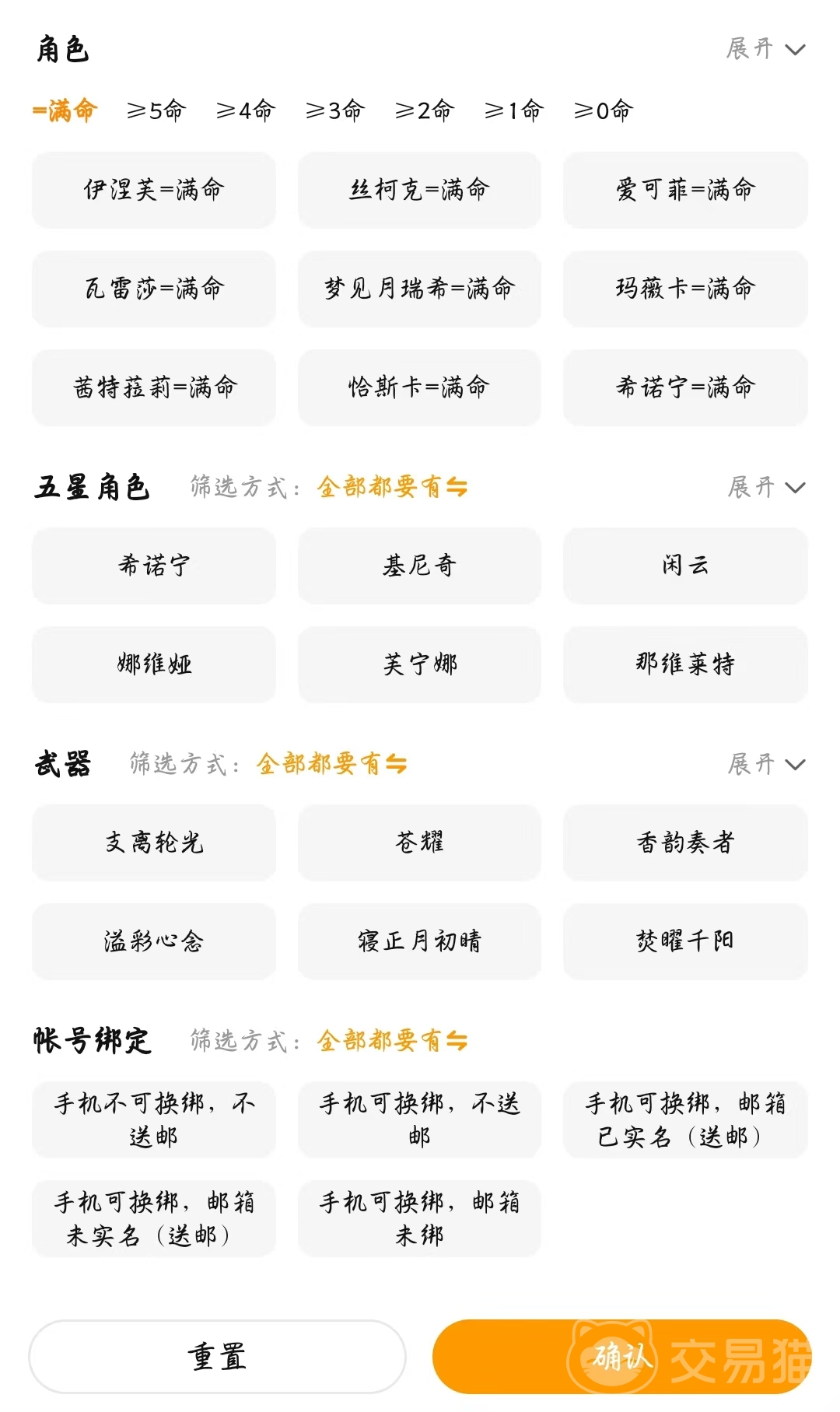Choose weapon 寝正月初晴
Screen dimensions: 840x1412
tap(419, 941)
